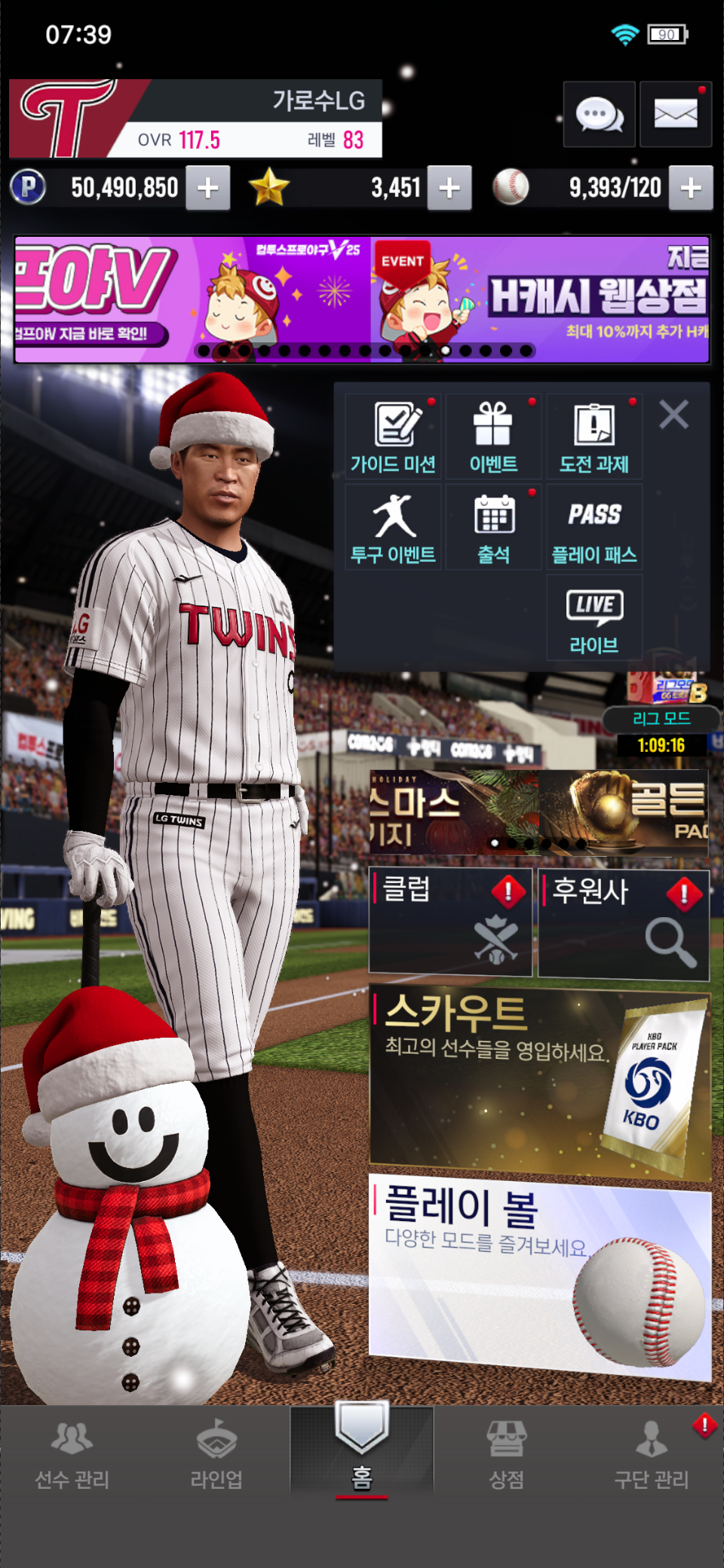
Task: Open 도전 과제 challenges
Action: coord(594,437)
